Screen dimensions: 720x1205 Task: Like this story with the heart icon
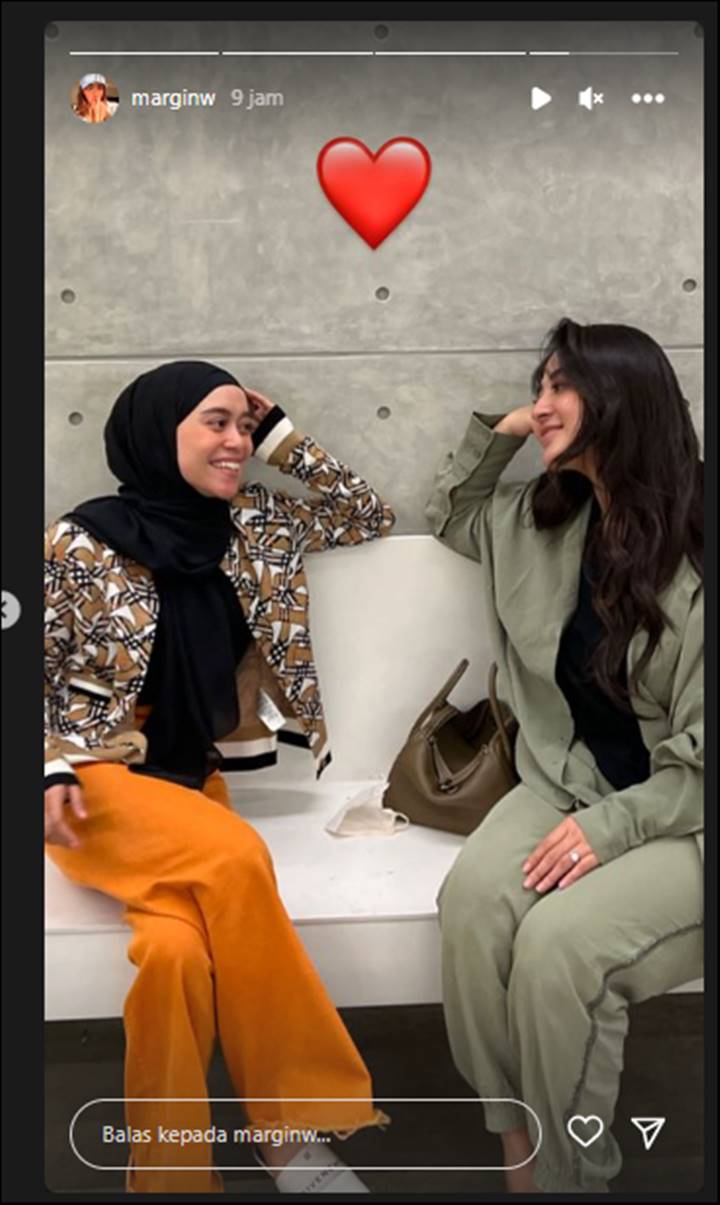tap(585, 1131)
